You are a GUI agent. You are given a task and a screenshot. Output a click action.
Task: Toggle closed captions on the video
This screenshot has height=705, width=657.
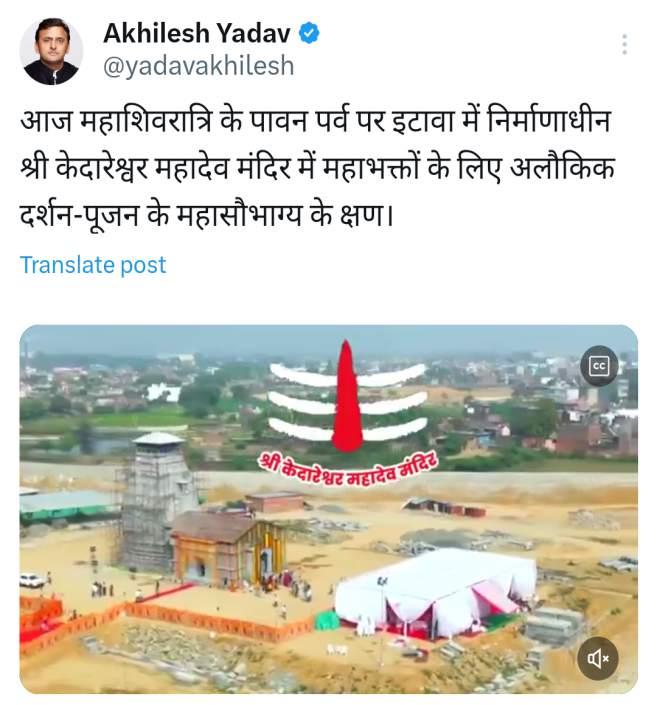click(x=599, y=366)
